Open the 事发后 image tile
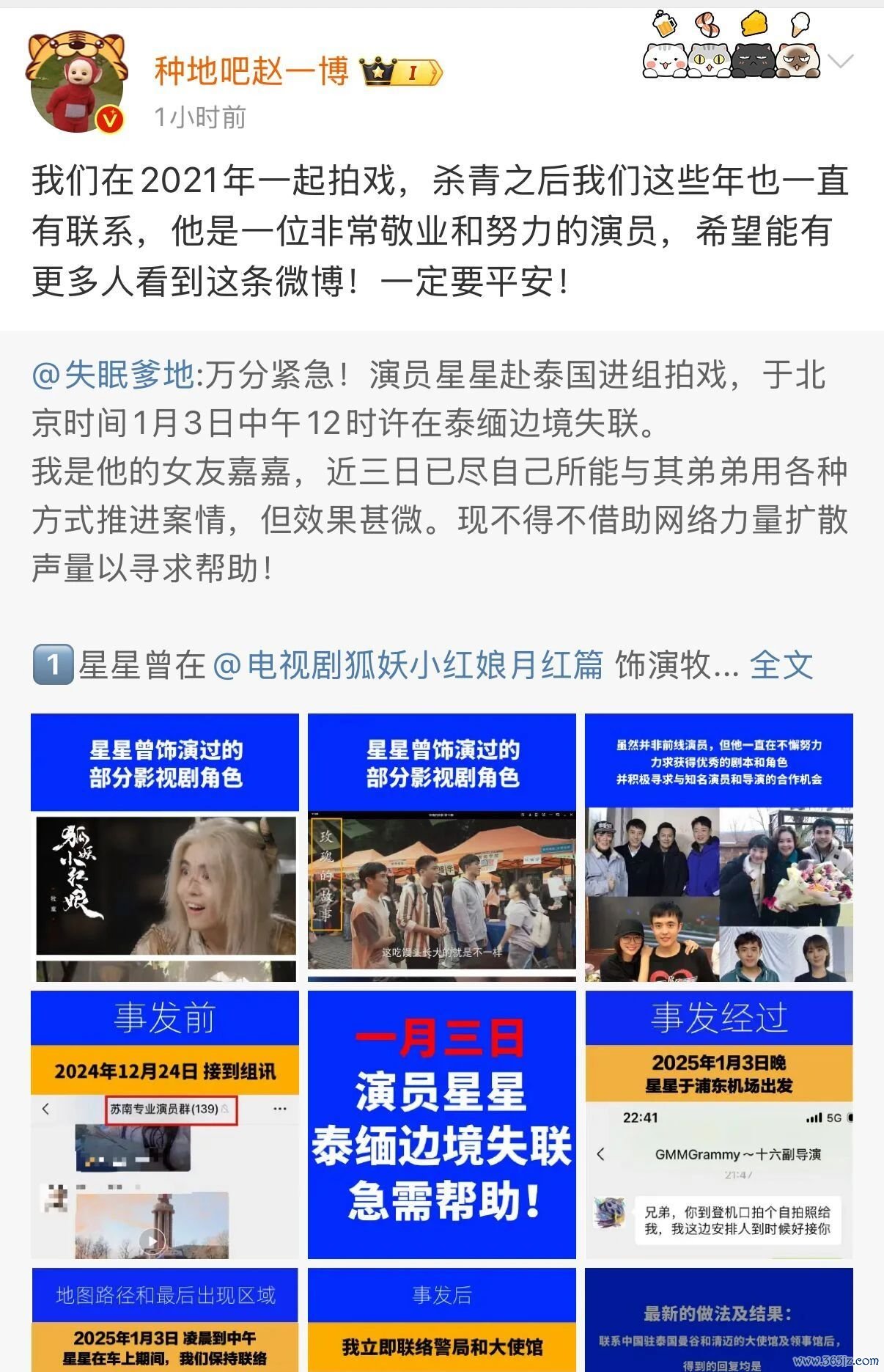This screenshot has width=884, height=1372. pos(441,1320)
